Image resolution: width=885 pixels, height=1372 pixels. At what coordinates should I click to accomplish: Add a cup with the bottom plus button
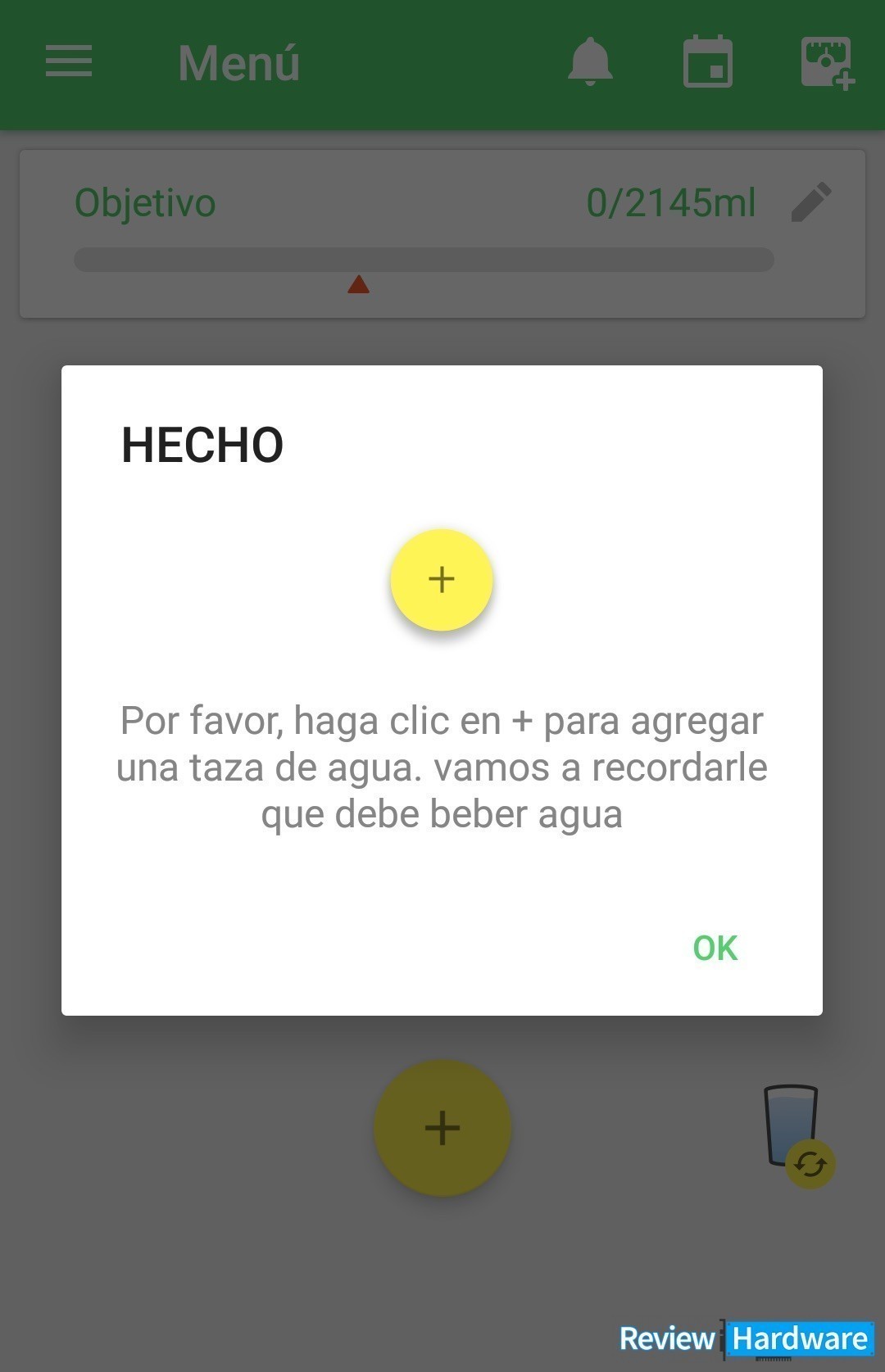coord(442,1128)
